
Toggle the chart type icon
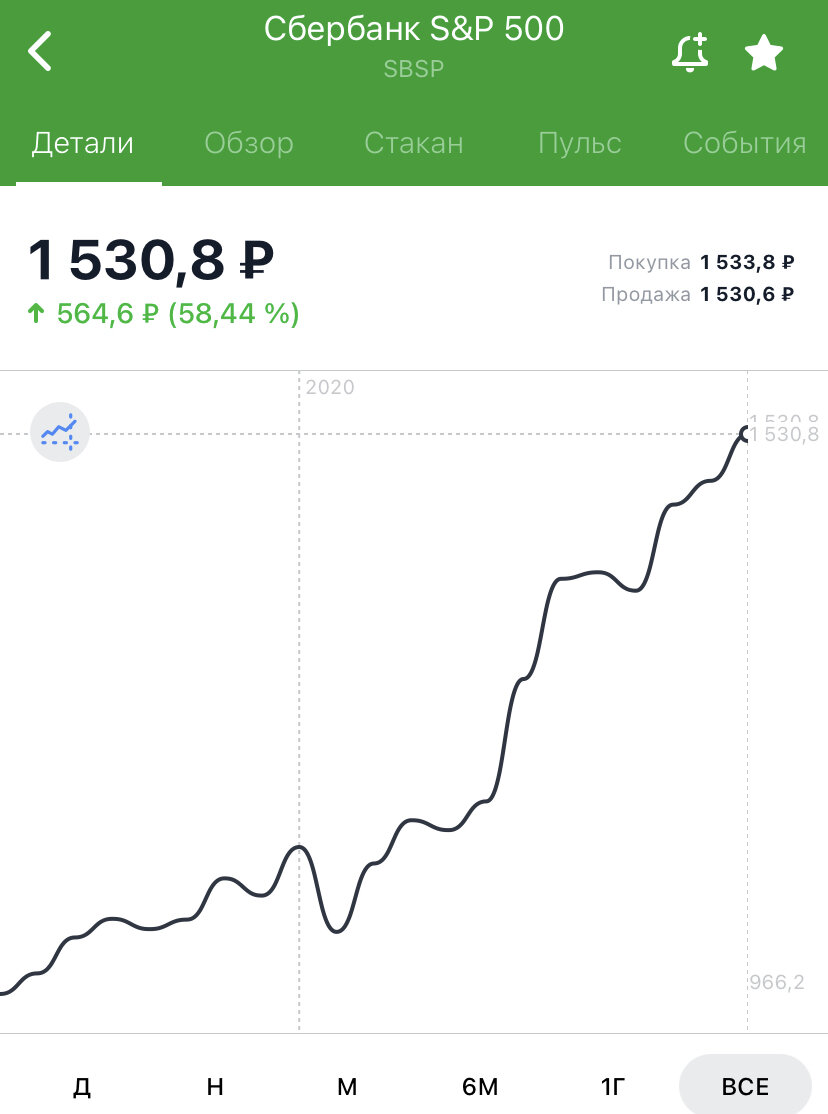[x=60, y=432]
